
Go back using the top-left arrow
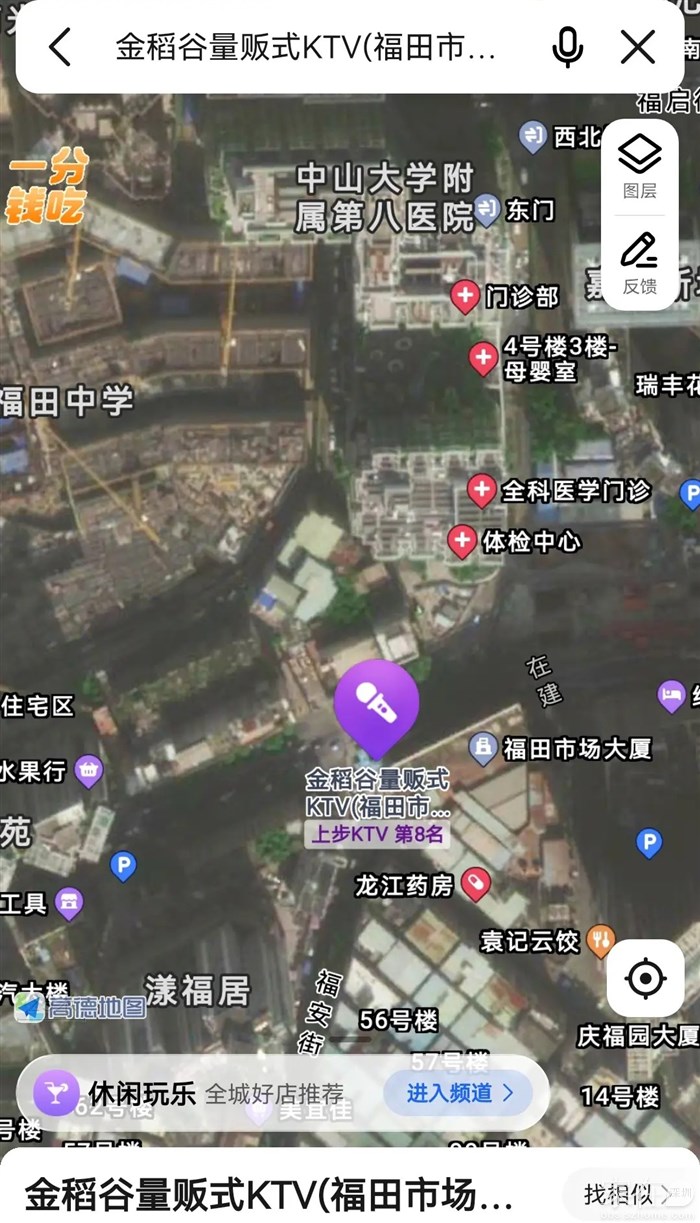[x=60, y=47]
